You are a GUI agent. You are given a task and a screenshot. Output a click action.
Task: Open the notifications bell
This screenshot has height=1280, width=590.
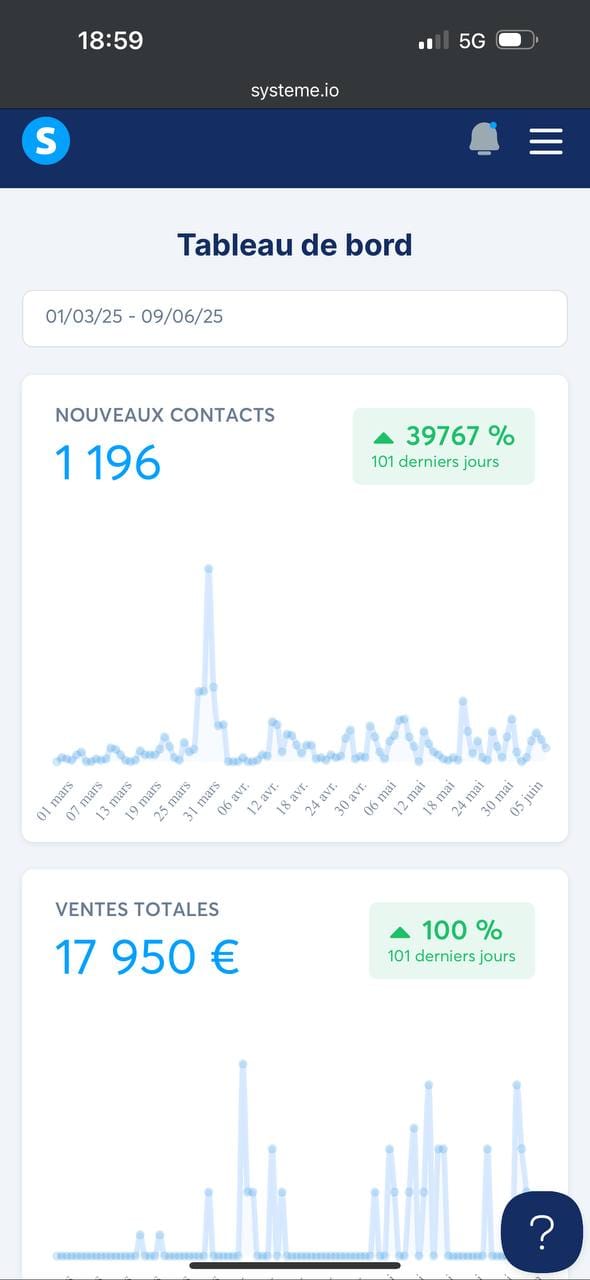point(484,139)
